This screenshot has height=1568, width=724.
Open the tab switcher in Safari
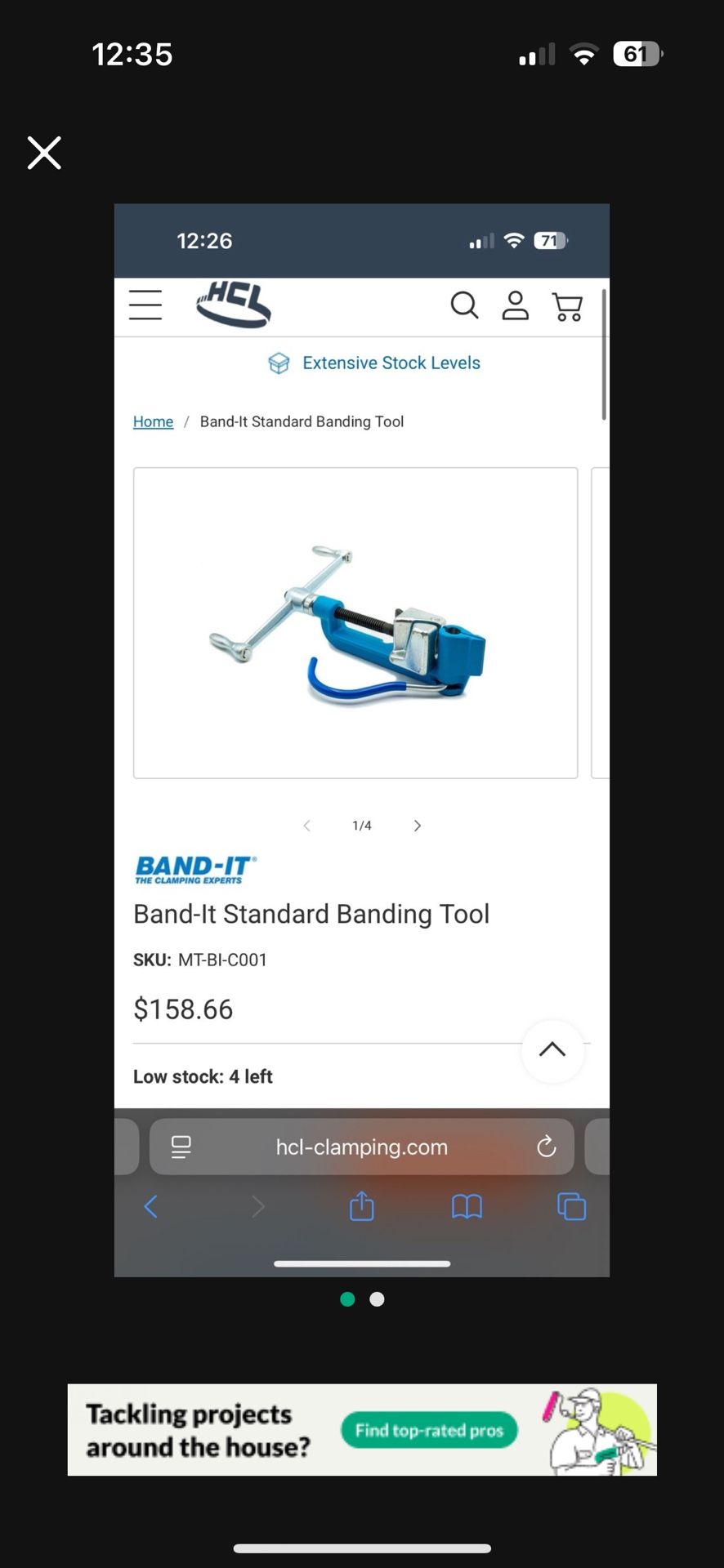tap(570, 1206)
